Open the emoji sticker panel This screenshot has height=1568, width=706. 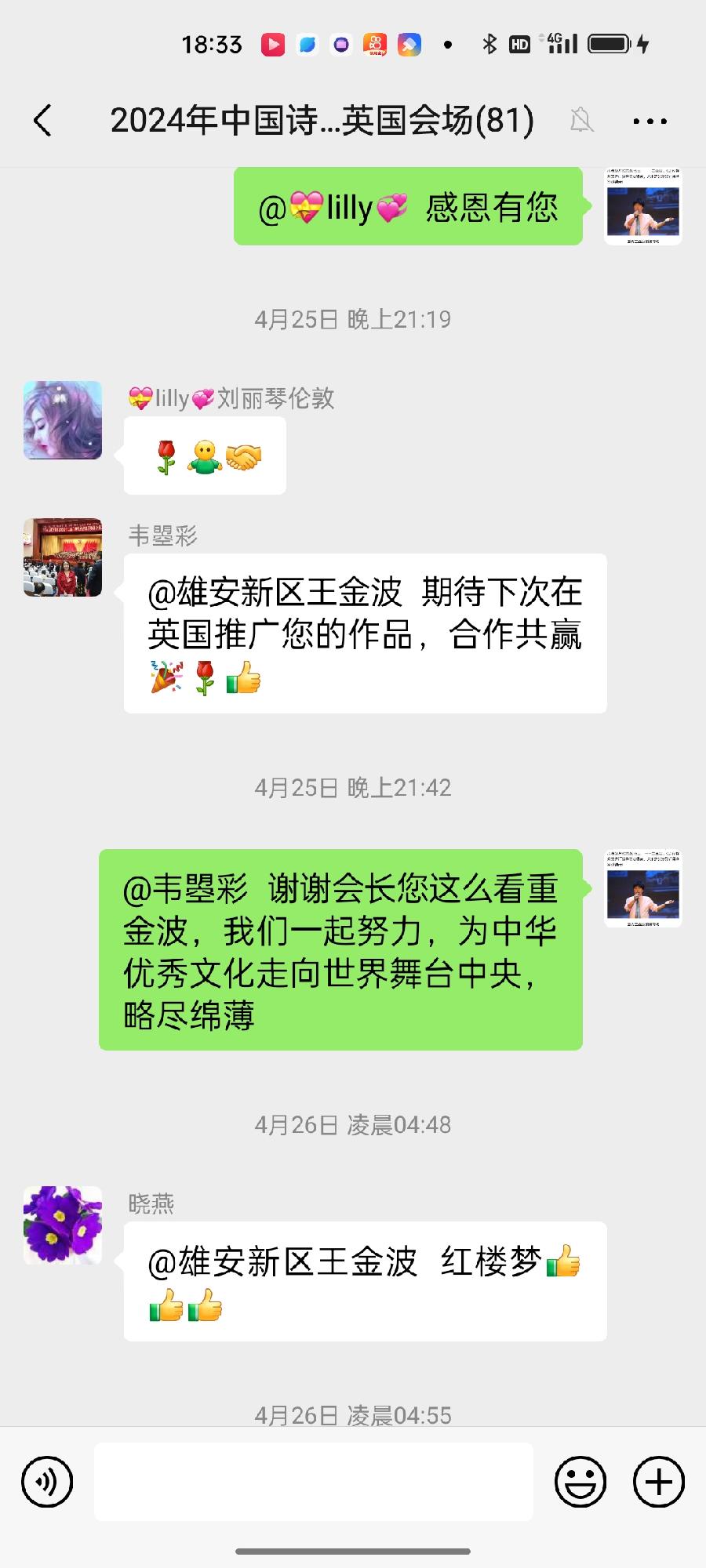(x=580, y=1482)
